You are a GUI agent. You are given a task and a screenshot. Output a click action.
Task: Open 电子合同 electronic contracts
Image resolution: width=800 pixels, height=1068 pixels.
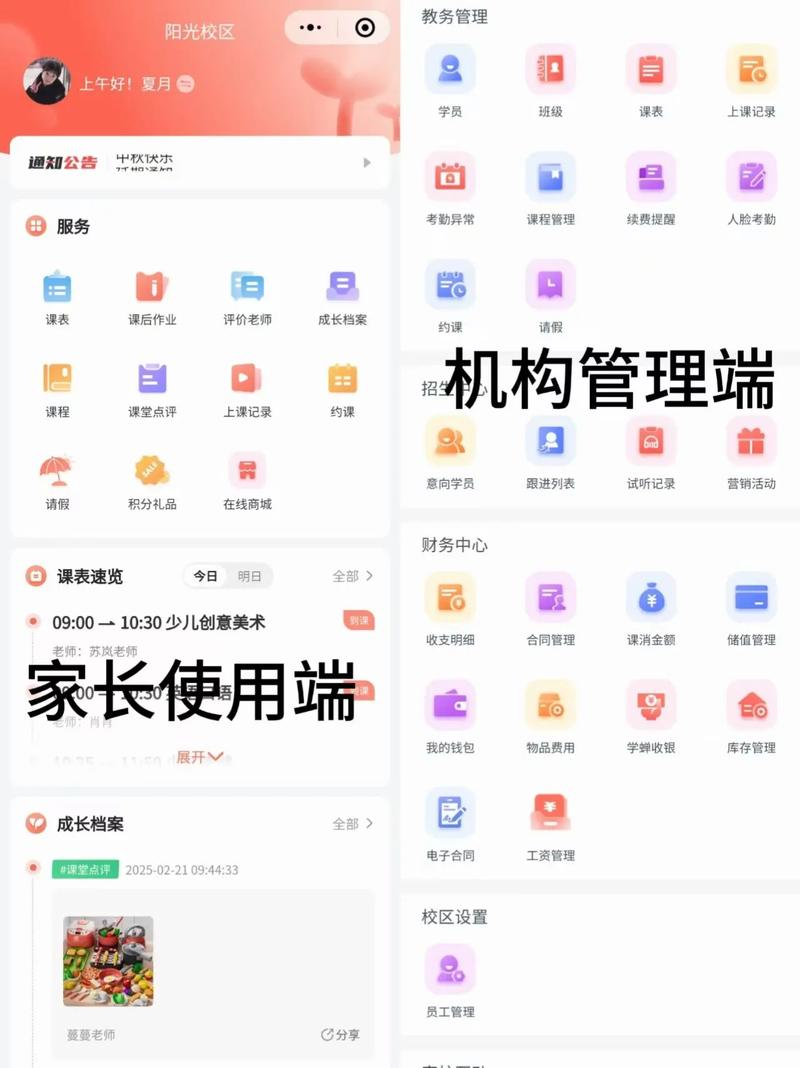(450, 813)
